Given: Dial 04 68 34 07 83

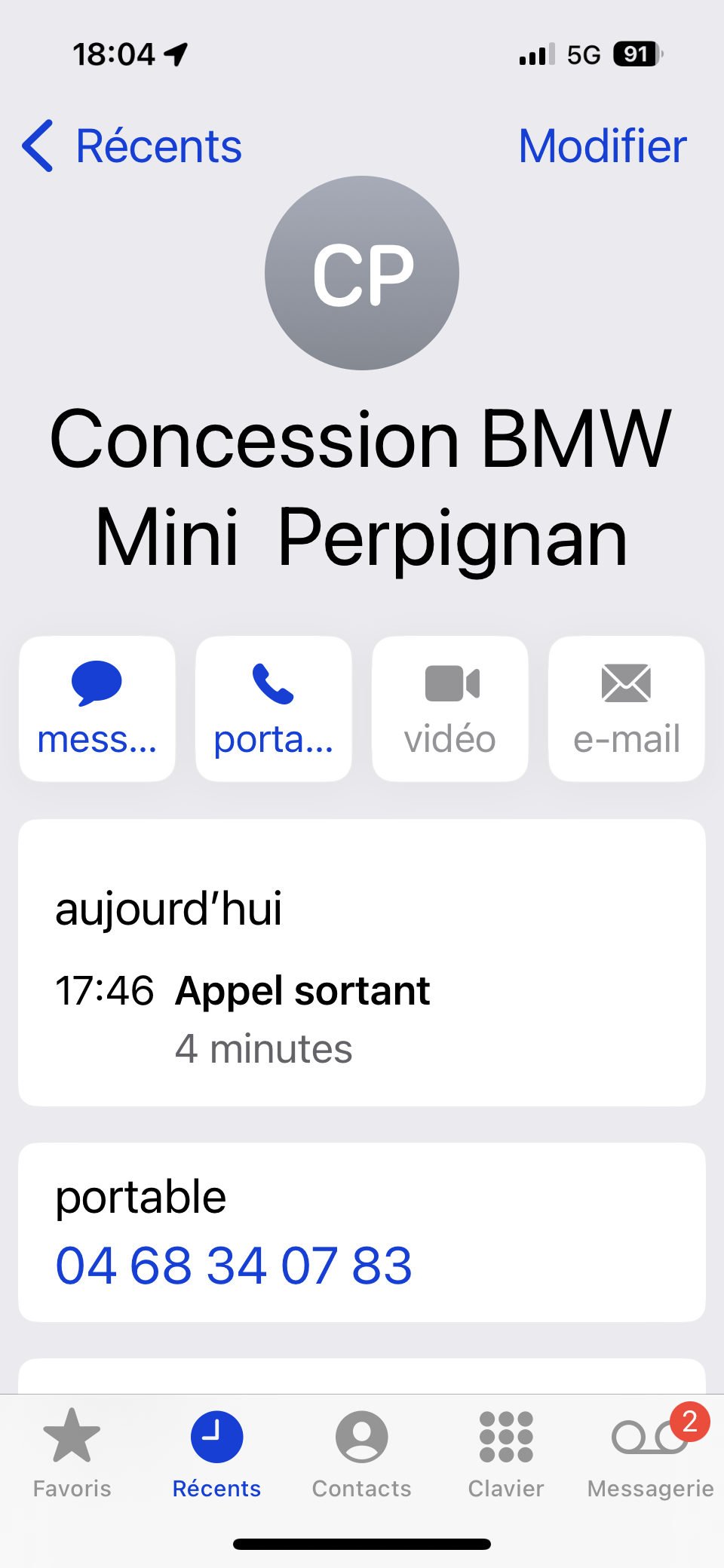Looking at the screenshot, I should pos(234,1265).
